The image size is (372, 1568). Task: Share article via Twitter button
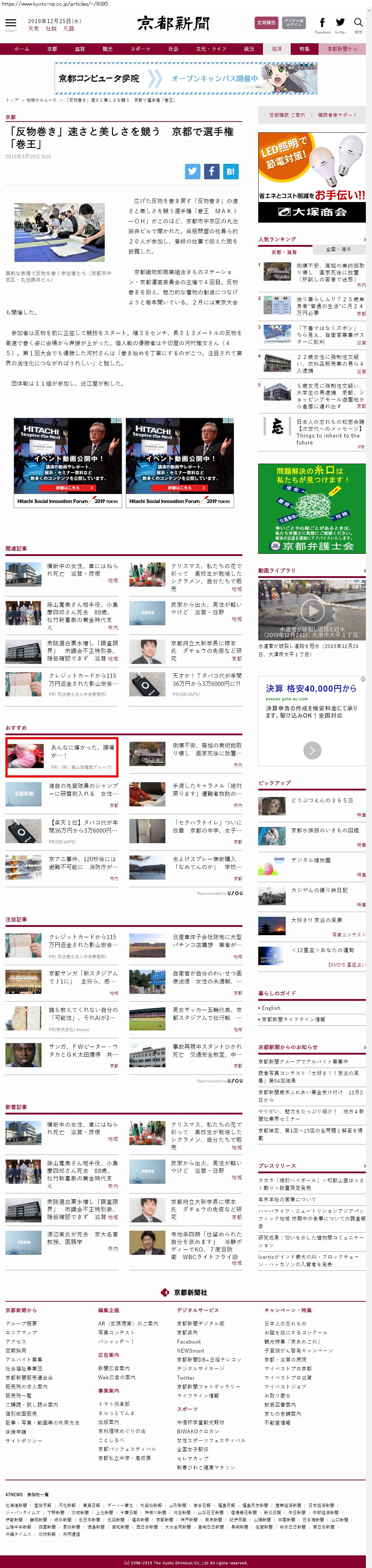(193, 171)
